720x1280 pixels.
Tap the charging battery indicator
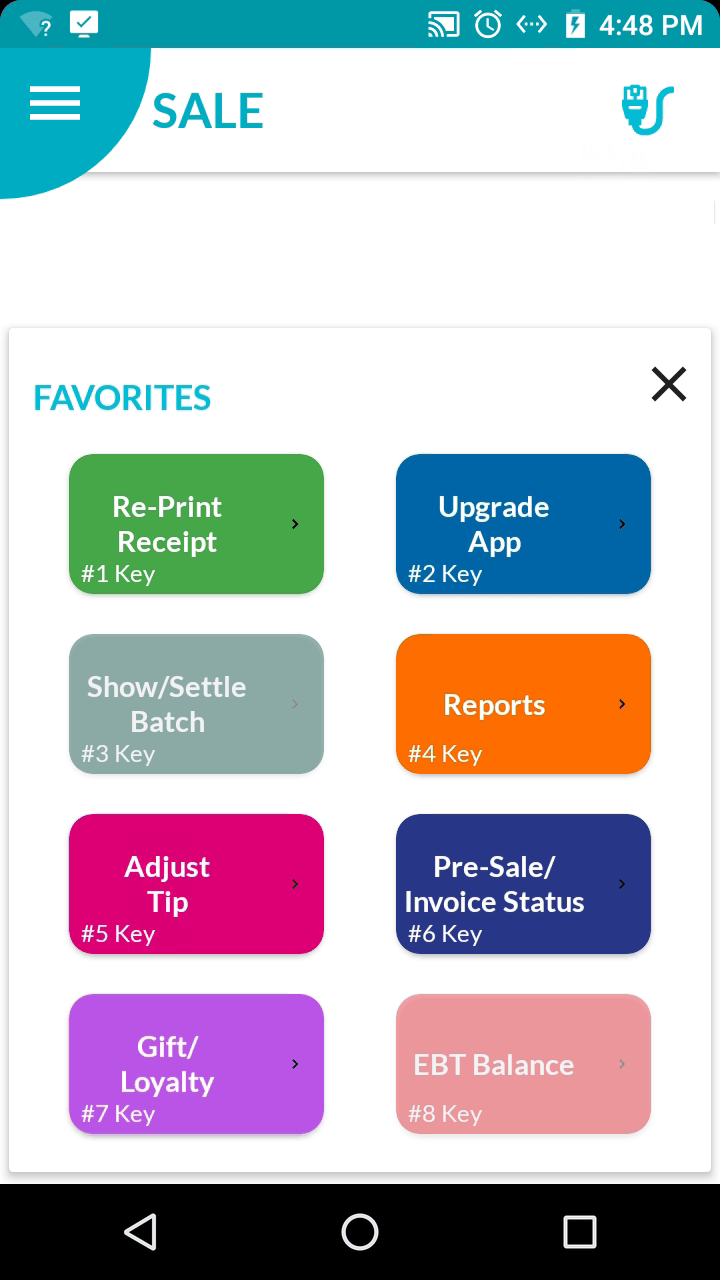click(575, 23)
